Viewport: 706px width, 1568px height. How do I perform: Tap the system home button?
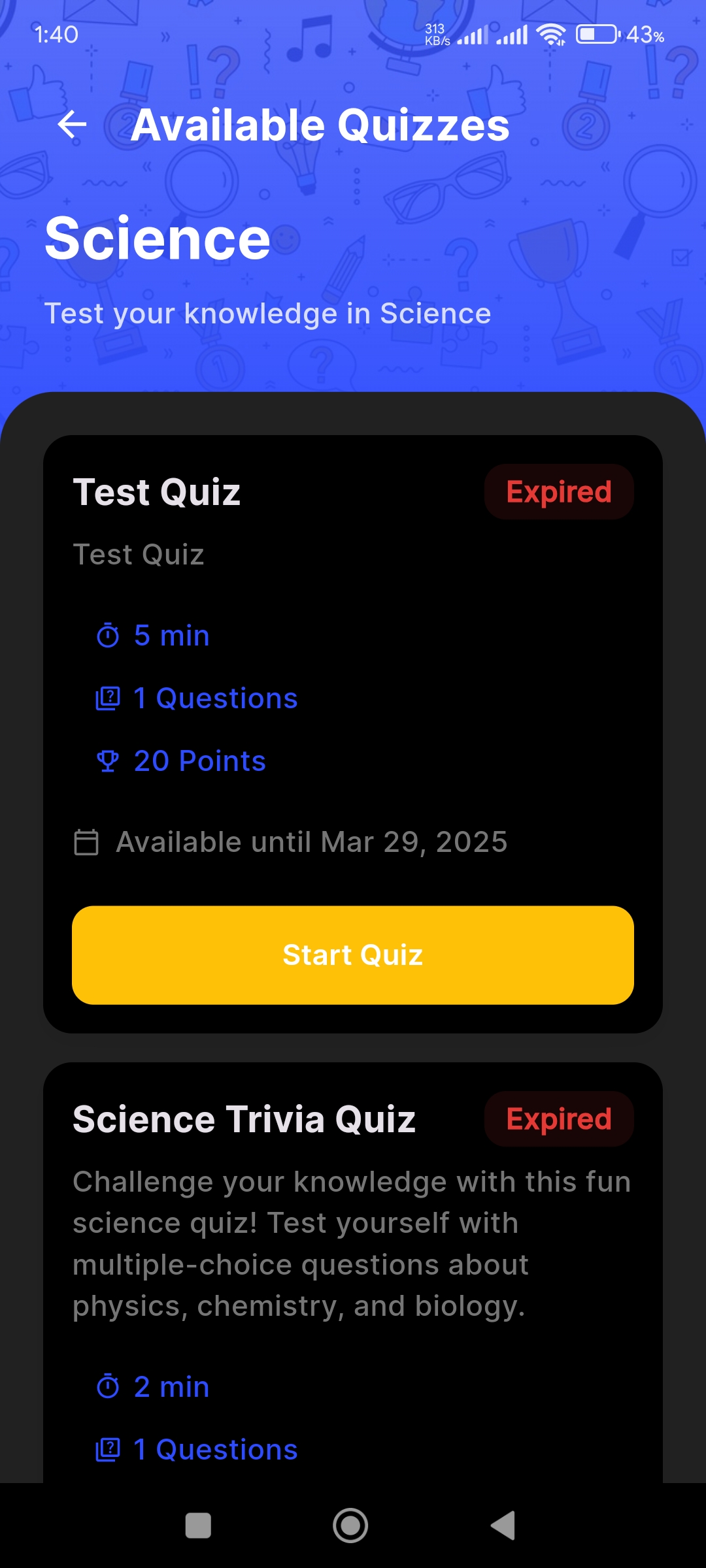[x=350, y=1526]
